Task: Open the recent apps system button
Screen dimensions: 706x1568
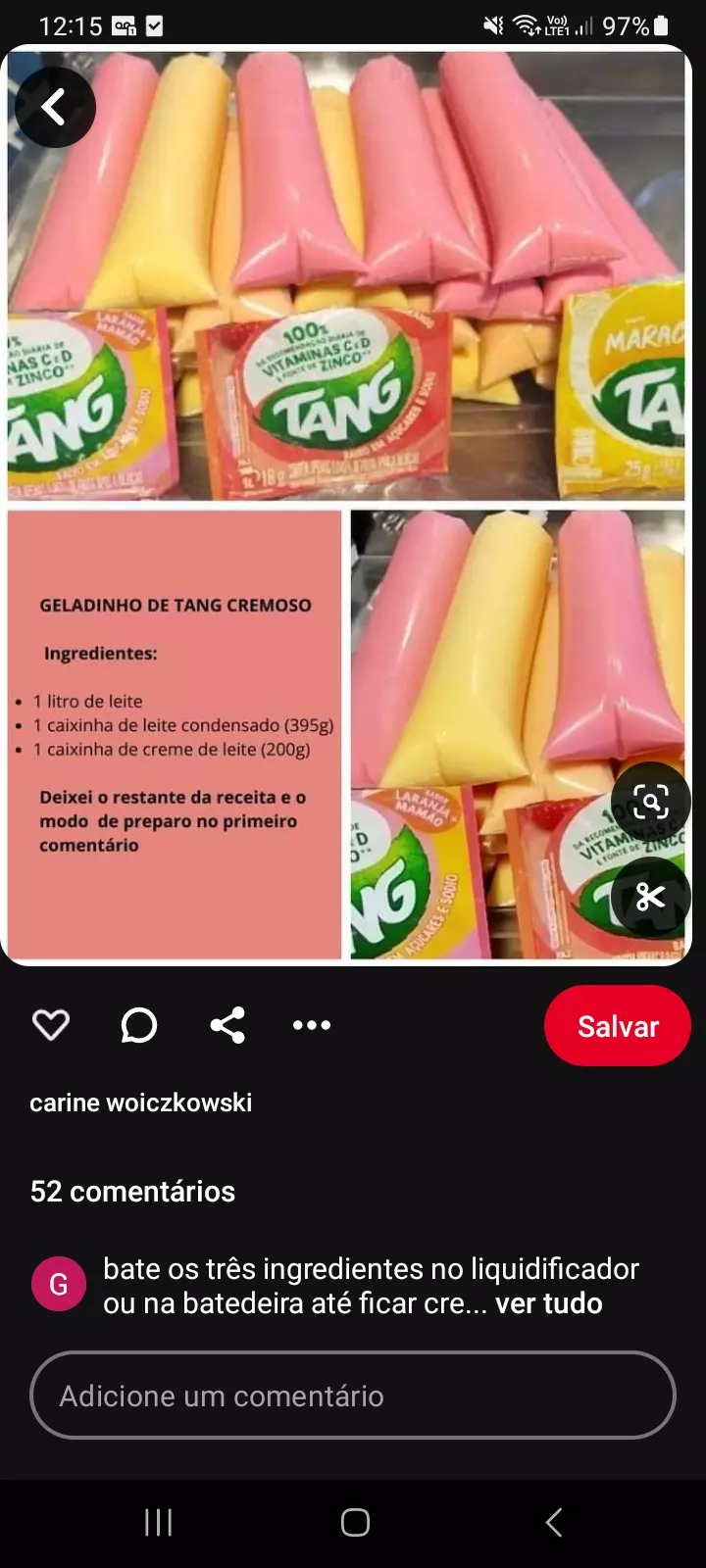Action: pos(158,1522)
